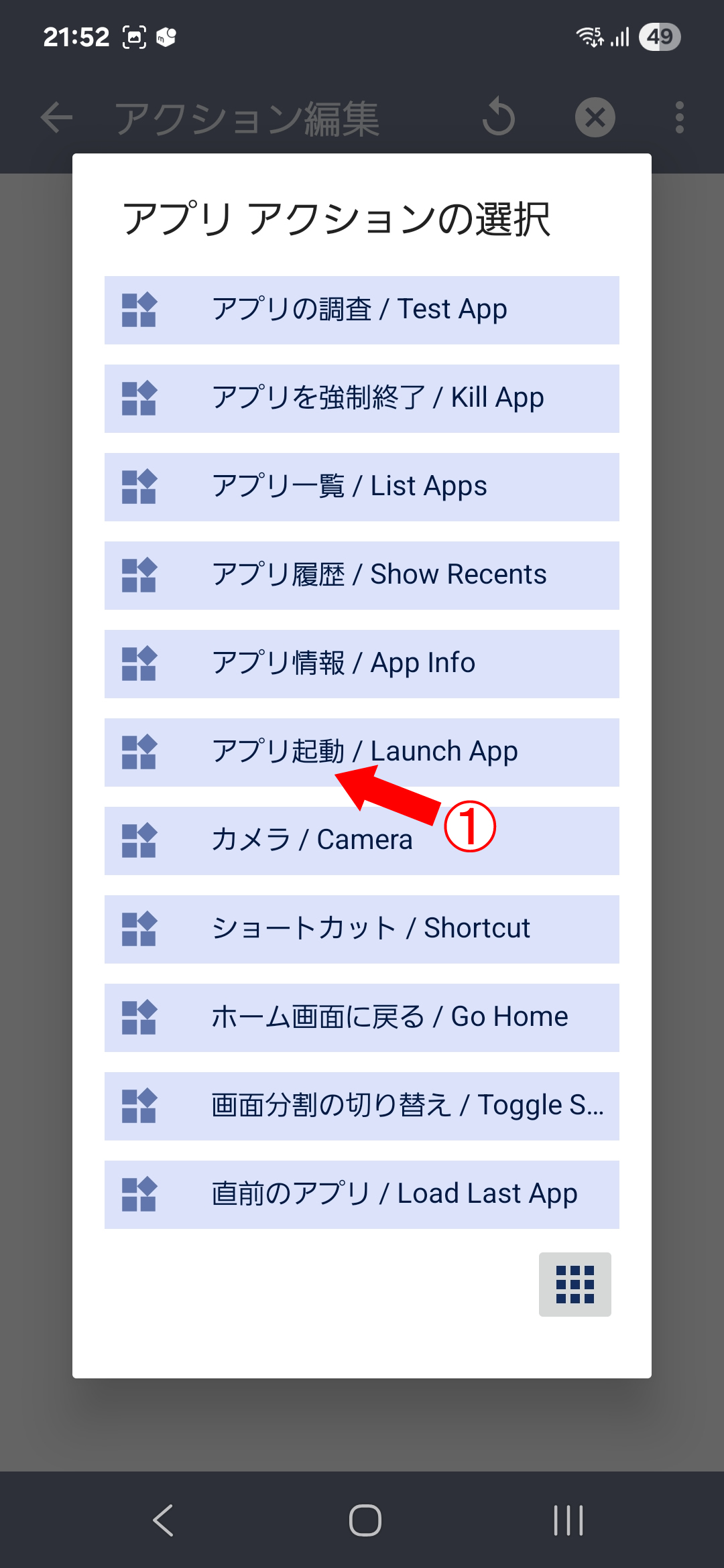Choose ホーム画面に戻る / Go Home
The image size is (724, 1568).
(361, 1018)
